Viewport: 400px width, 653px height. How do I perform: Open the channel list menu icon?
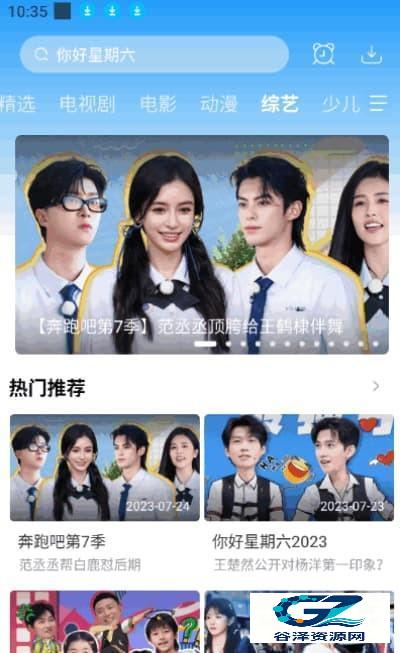click(378, 103)
